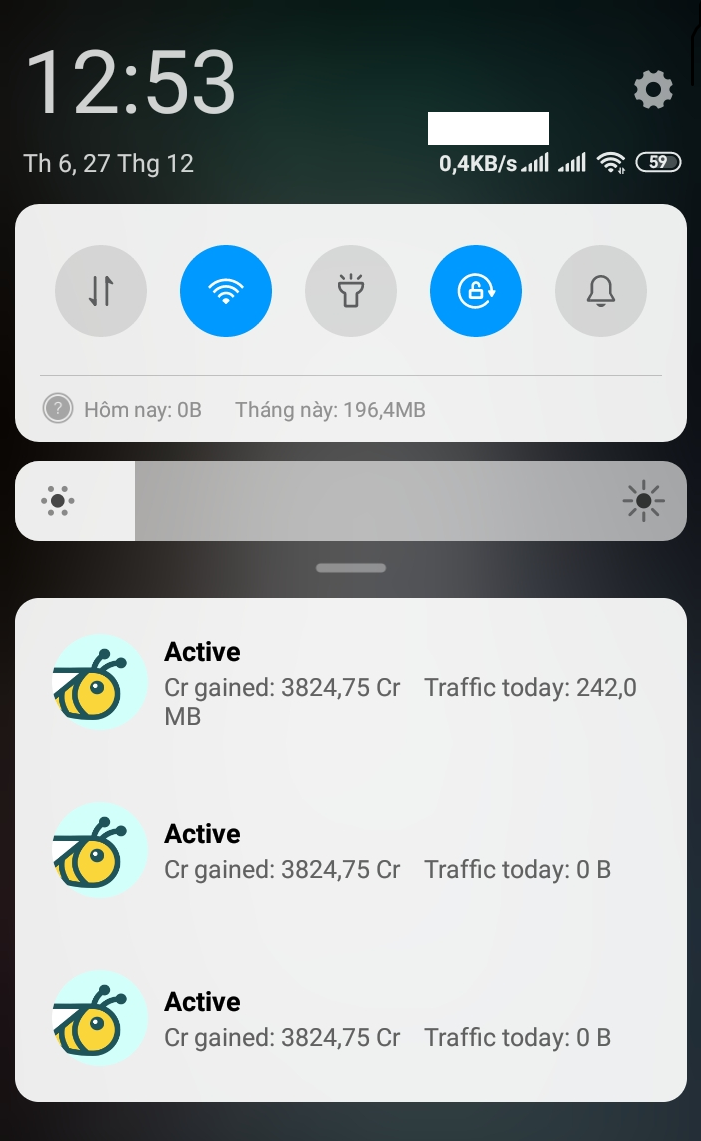Switch on the flashlight
The image size is (701, 1141).
(x=351, y=291)
